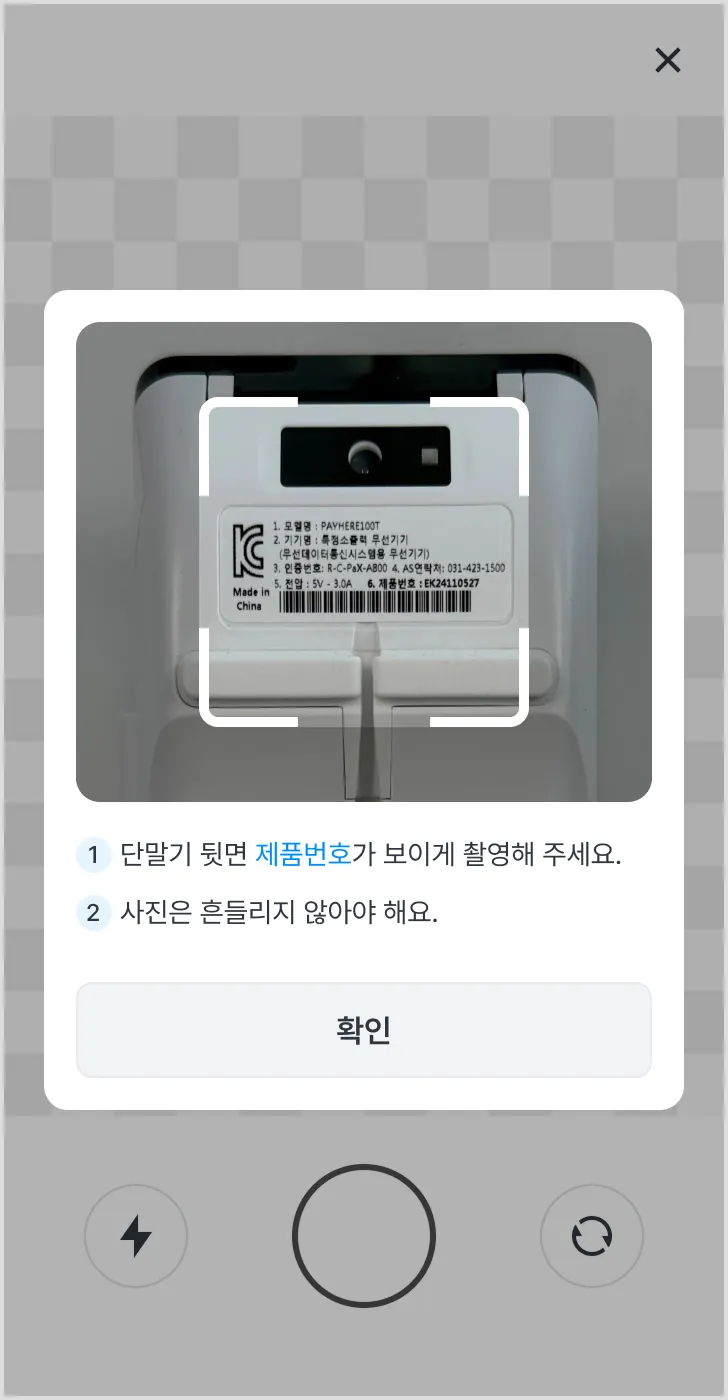
Task: Take a photo with the shutter button
Action: (x=364, y=1236)
